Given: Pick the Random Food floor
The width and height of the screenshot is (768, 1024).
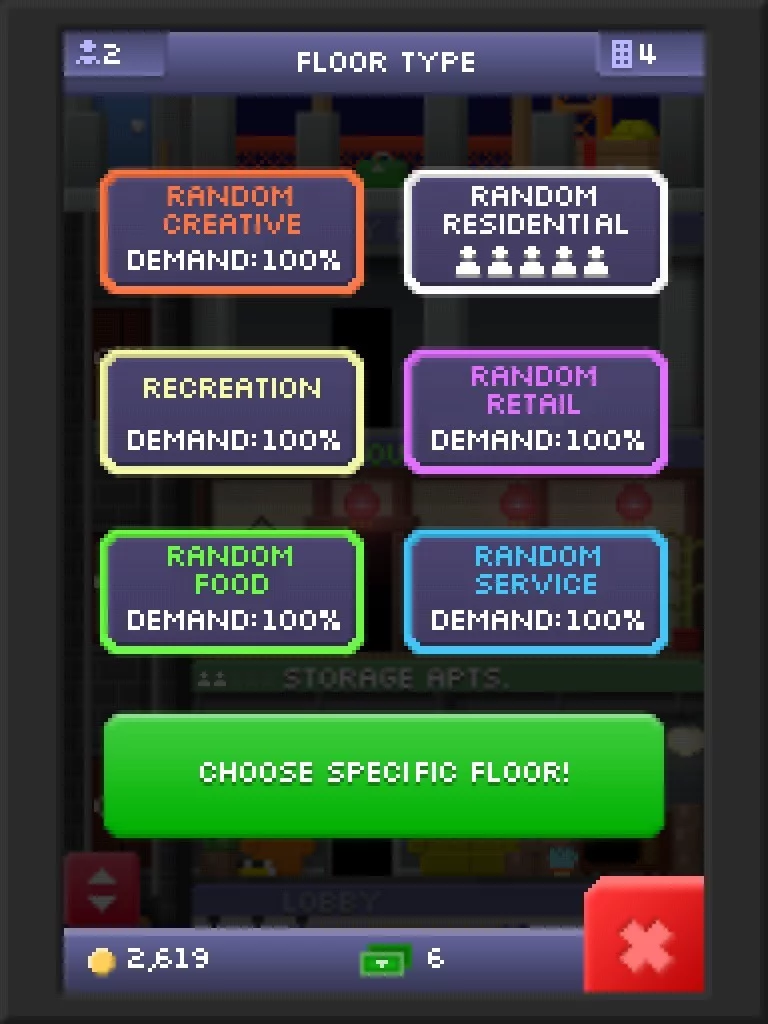Looking at the screenshot, I should pyautogui.click(x=232, y=592).
